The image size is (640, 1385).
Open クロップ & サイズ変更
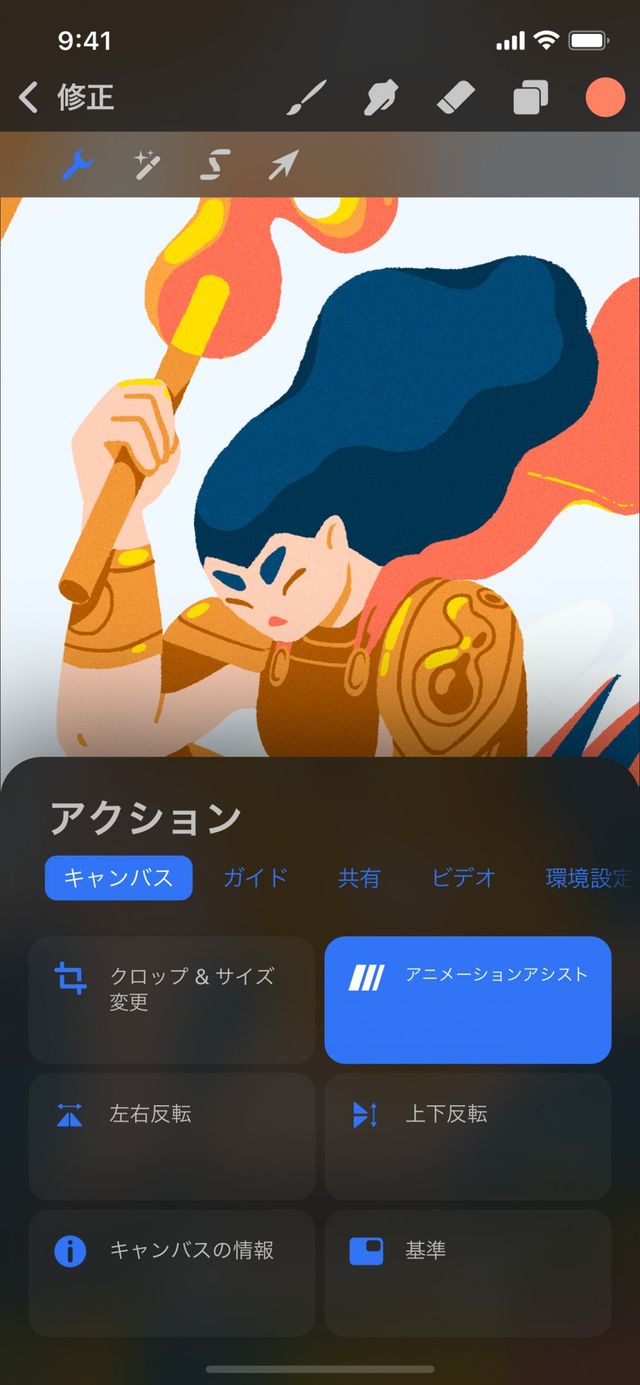pyautogui.click(x=171, y=999)
